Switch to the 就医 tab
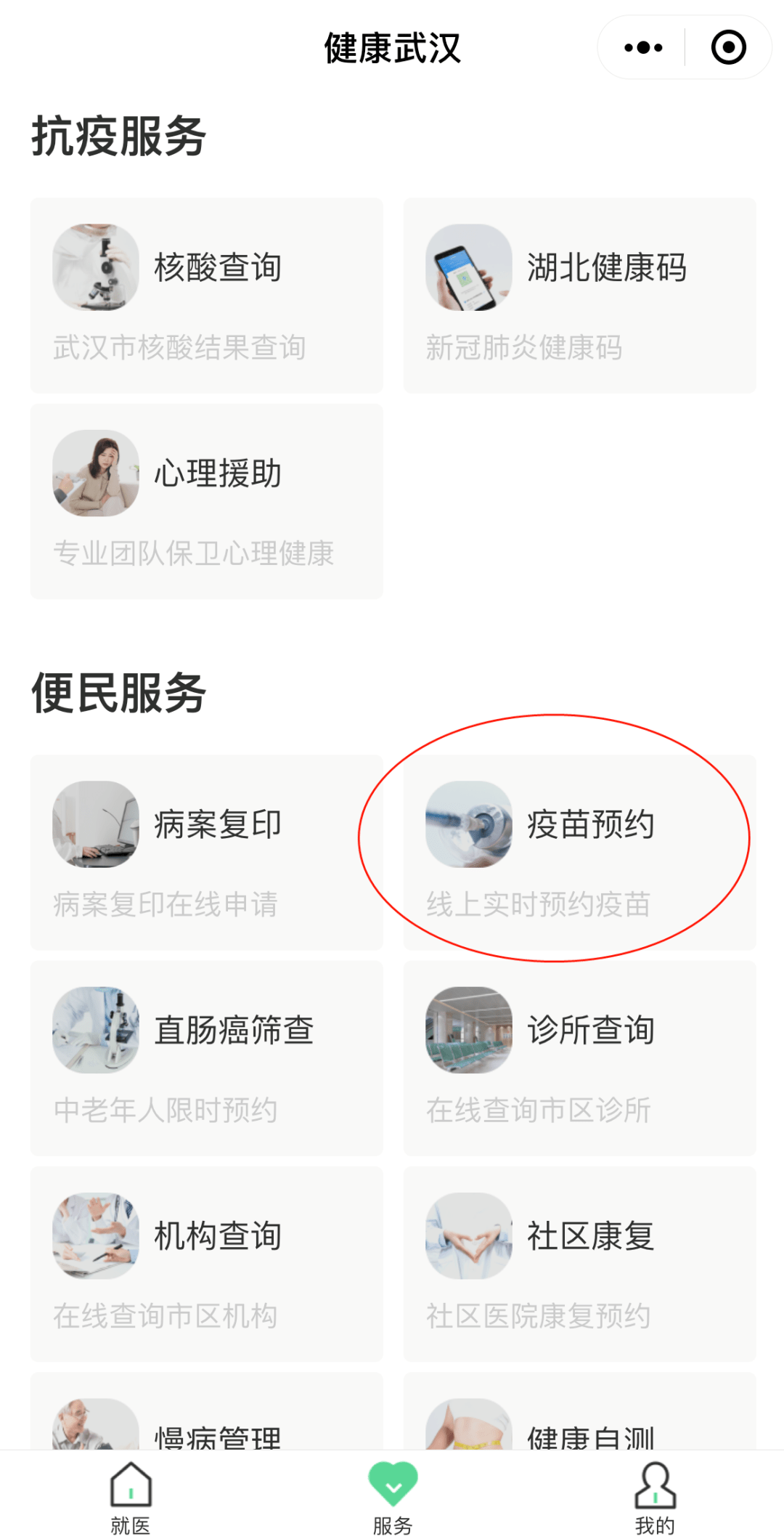Viewport: 784px width, 1539px height. click(x=131, y=1493)
